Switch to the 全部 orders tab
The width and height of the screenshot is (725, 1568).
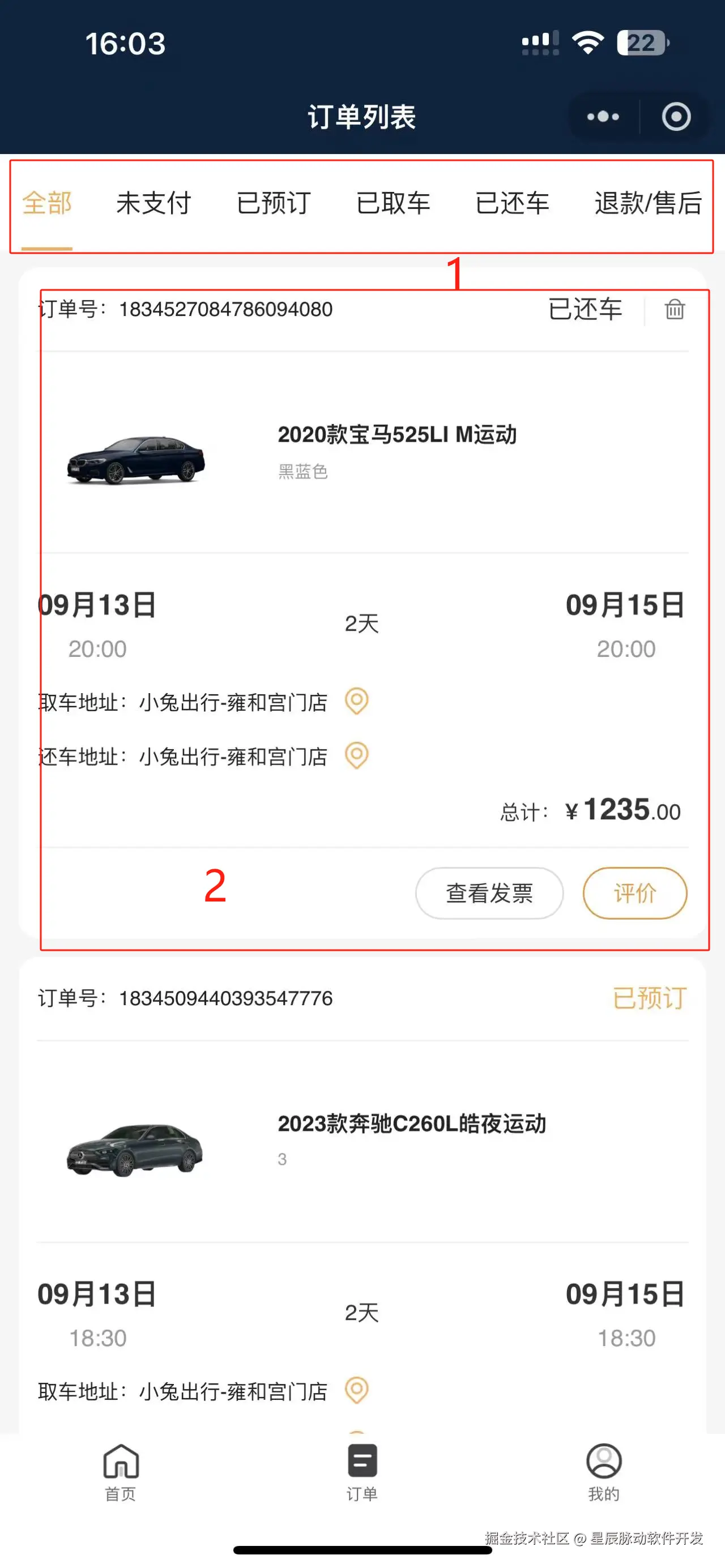[47, 203]
